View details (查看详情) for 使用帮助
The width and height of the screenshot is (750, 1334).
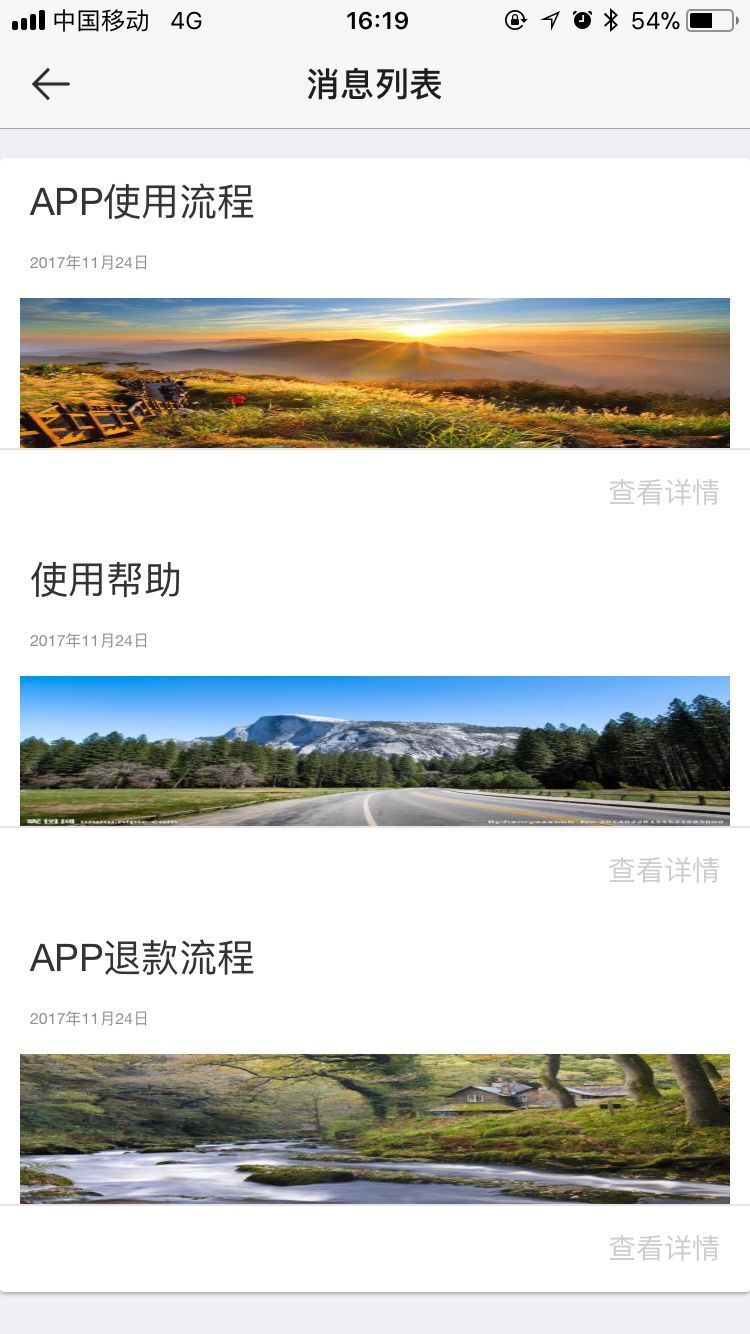pos(664,870)
